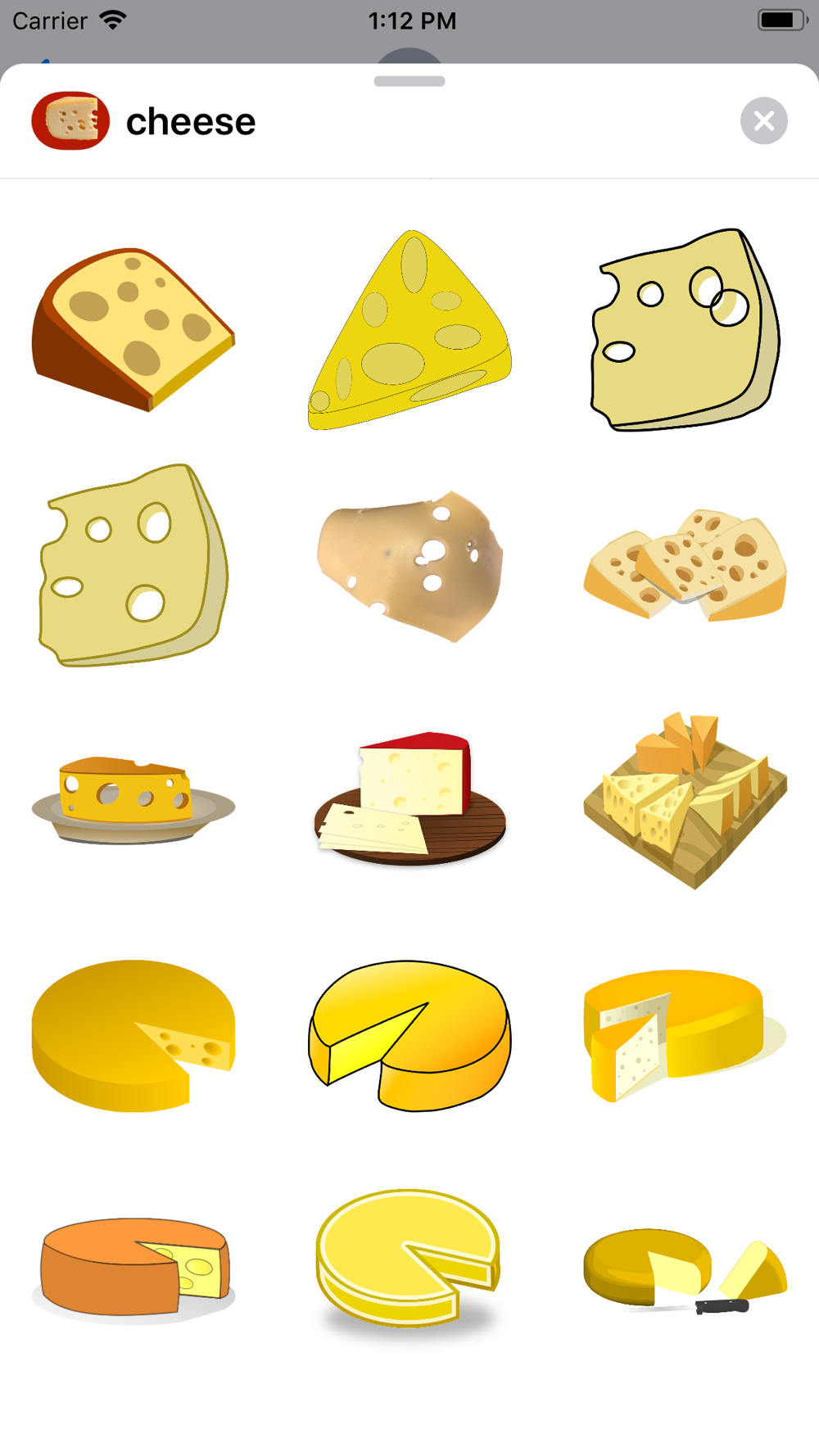Image resolution: width=819 pixels, height=1456 pixels.
Task: Pick the red-rind cheese on wooden plate
Action: click(x=409, y=798)
